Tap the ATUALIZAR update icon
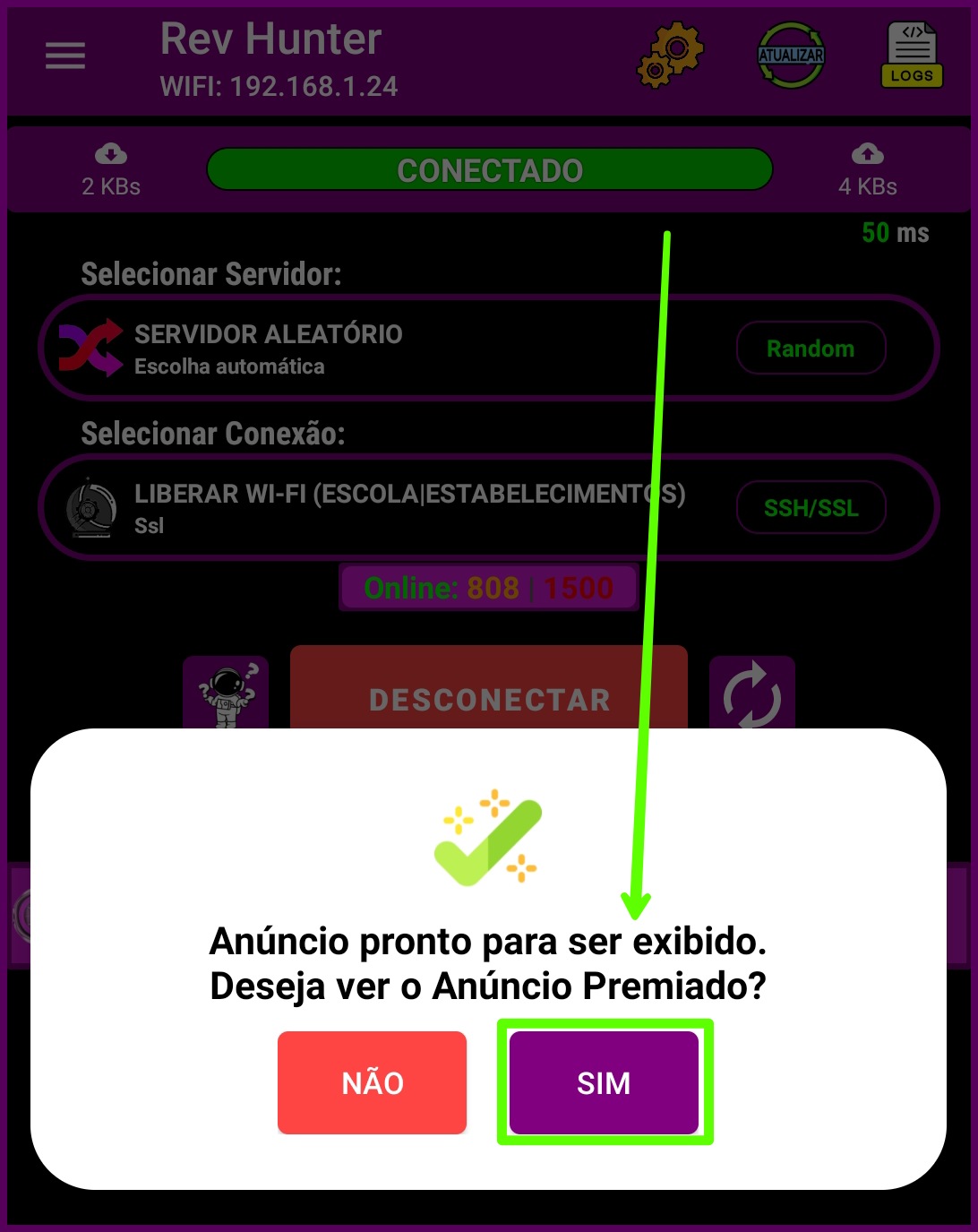This screenshot has width=978, height=1232. [791, 56]
